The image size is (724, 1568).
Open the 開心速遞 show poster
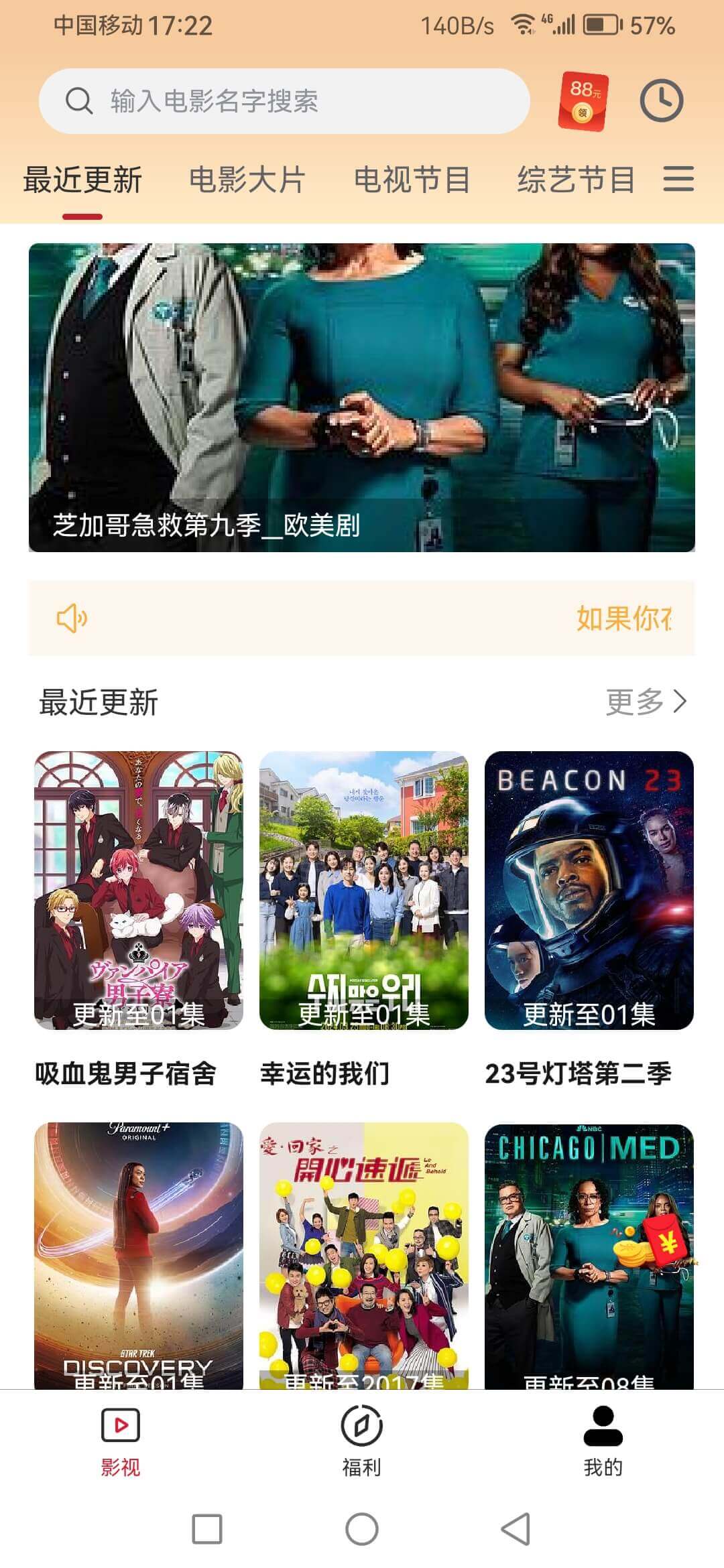tap(364, 1254)
